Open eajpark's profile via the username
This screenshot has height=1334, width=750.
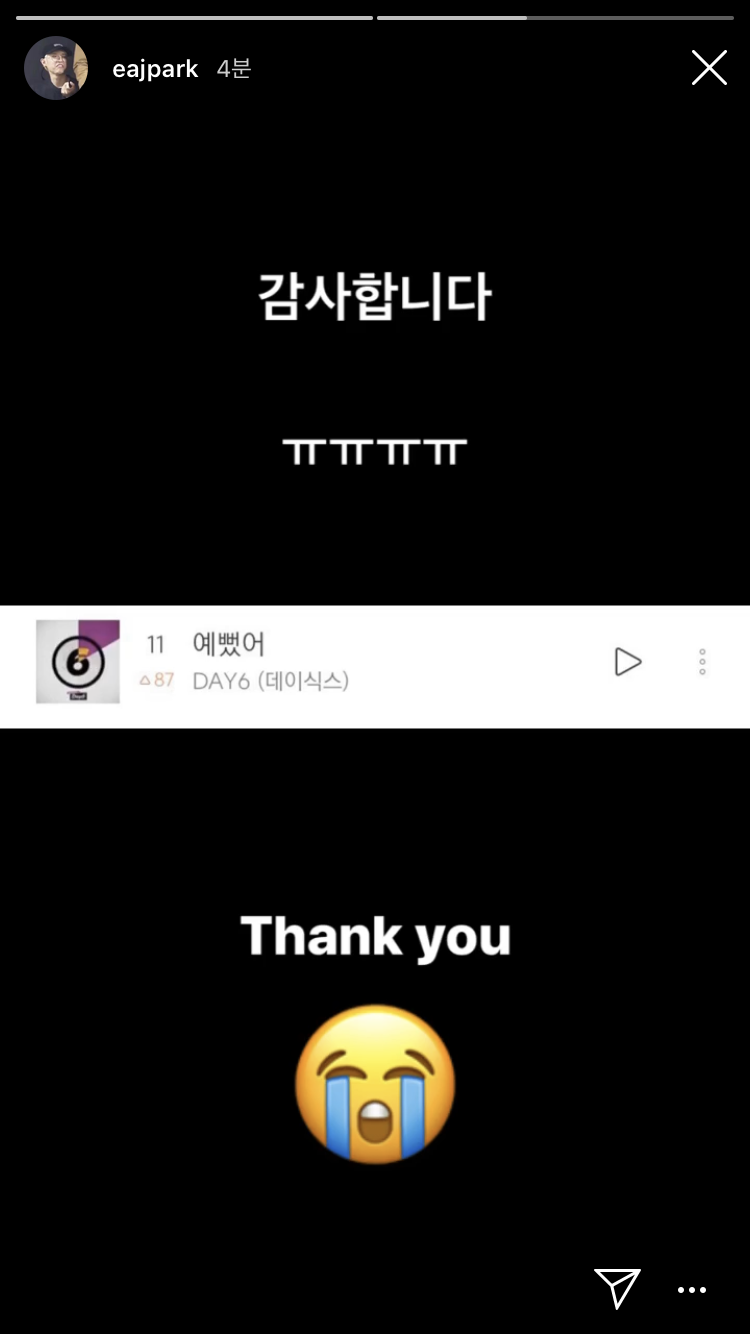coord(155,68)
